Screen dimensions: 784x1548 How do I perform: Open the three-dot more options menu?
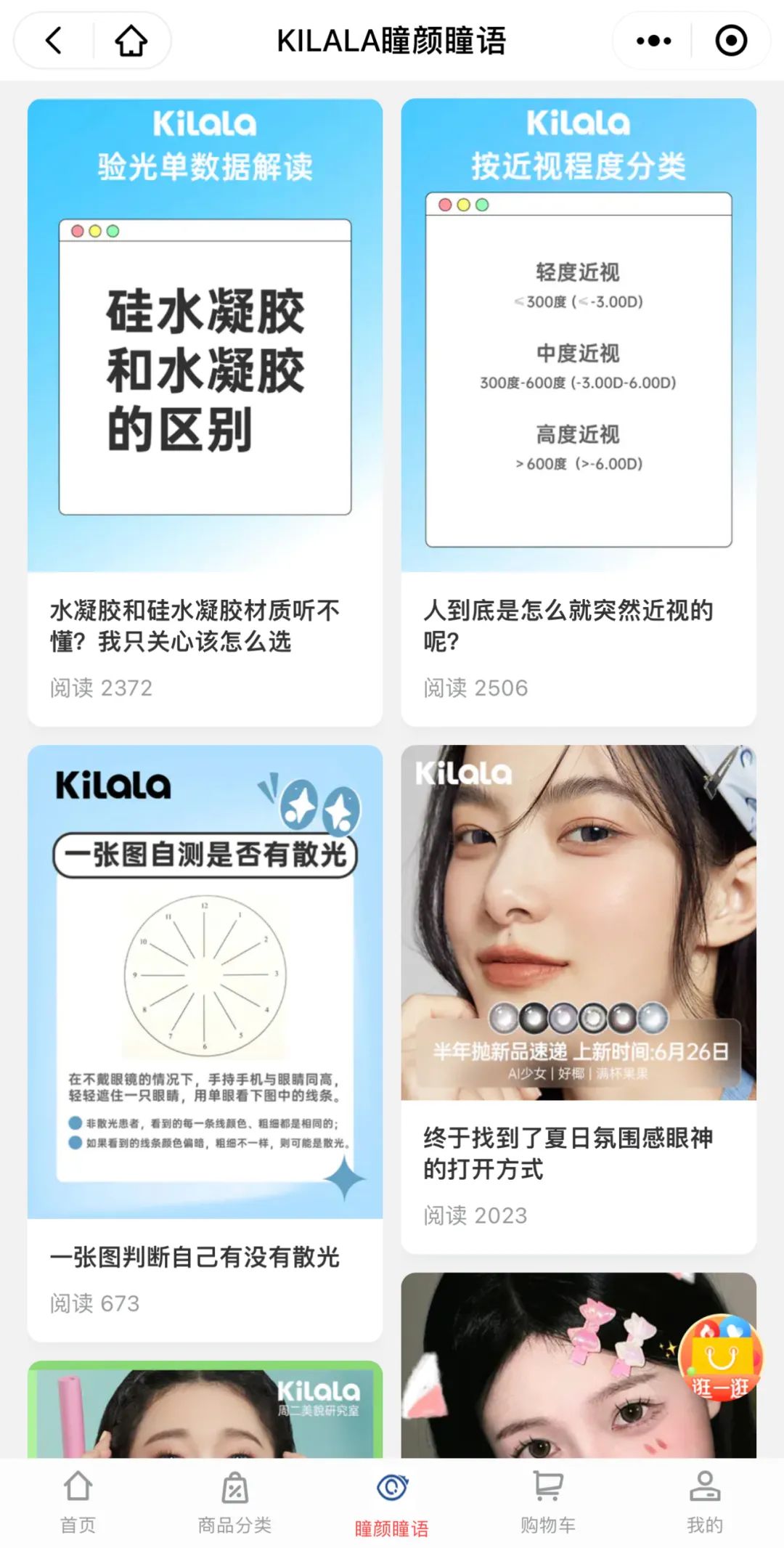pyautogui.click(x=653, y=41)
